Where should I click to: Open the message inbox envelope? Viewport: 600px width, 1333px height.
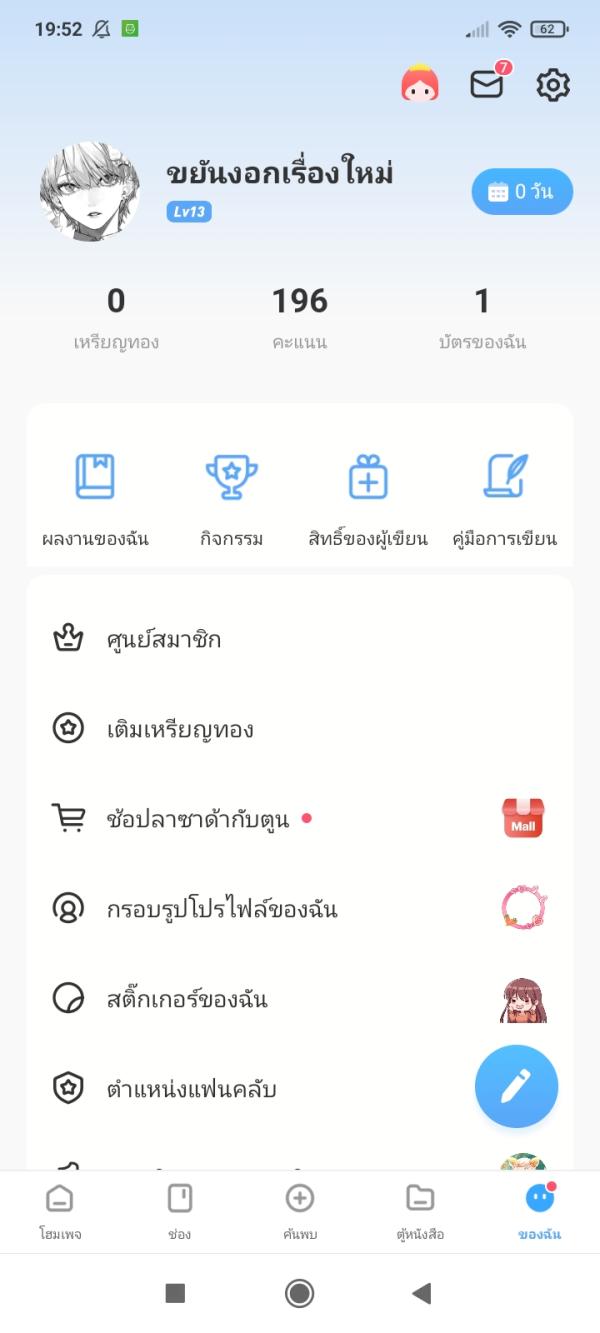point(487,85)
